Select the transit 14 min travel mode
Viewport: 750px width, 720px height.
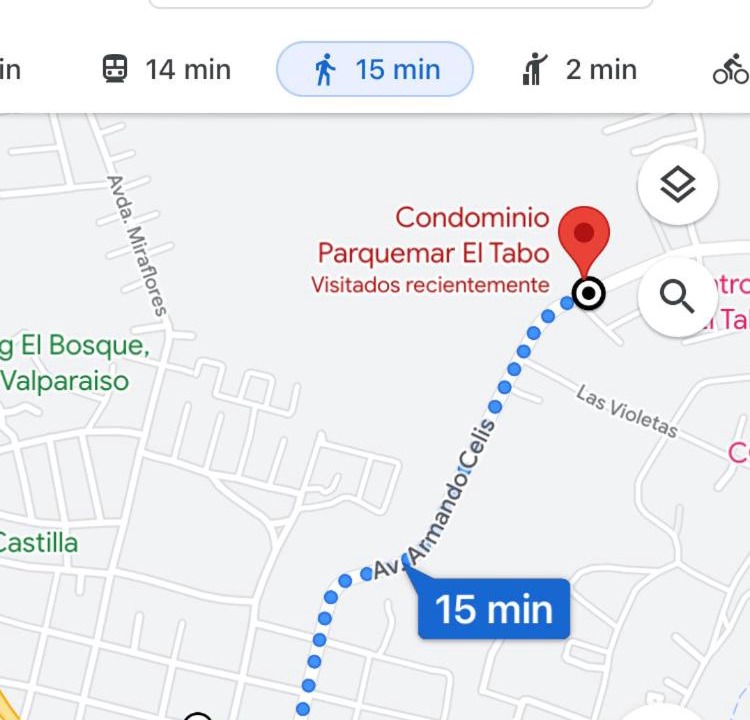click(x=167, y=70)
